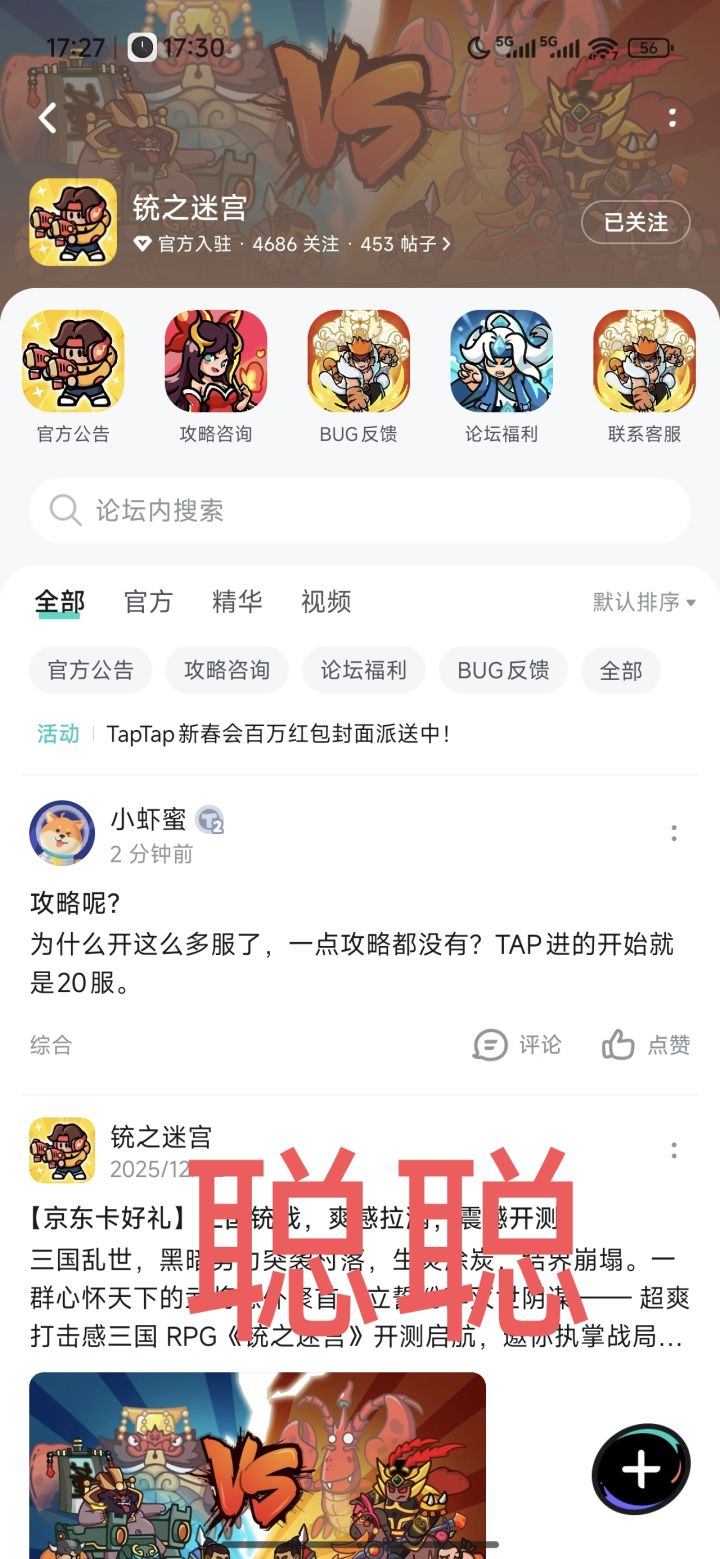This screenshot has height=1559, width=720.
Task: Switch to the 视频 tab
Action: click(326, 602)
